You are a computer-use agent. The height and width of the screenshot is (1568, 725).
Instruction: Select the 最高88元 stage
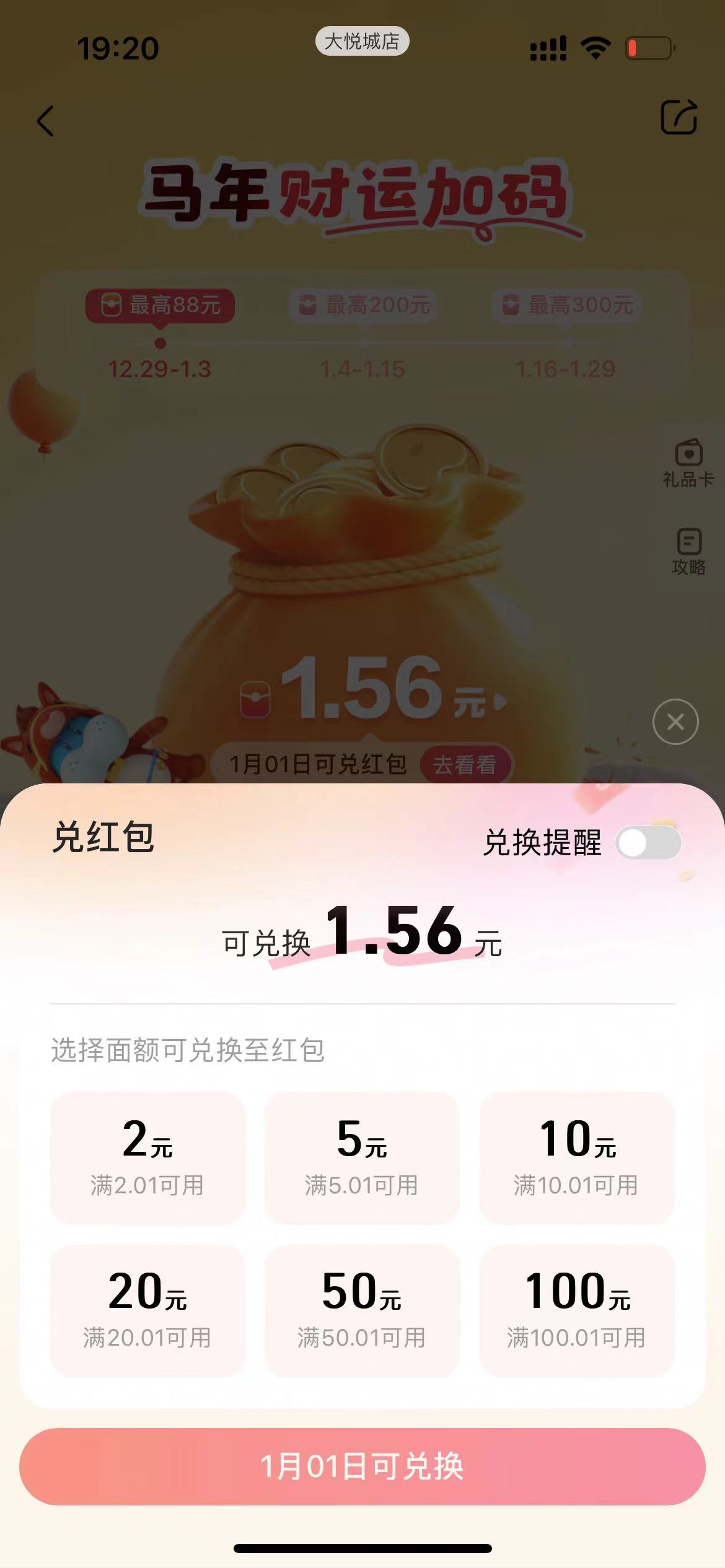[160, 305]
